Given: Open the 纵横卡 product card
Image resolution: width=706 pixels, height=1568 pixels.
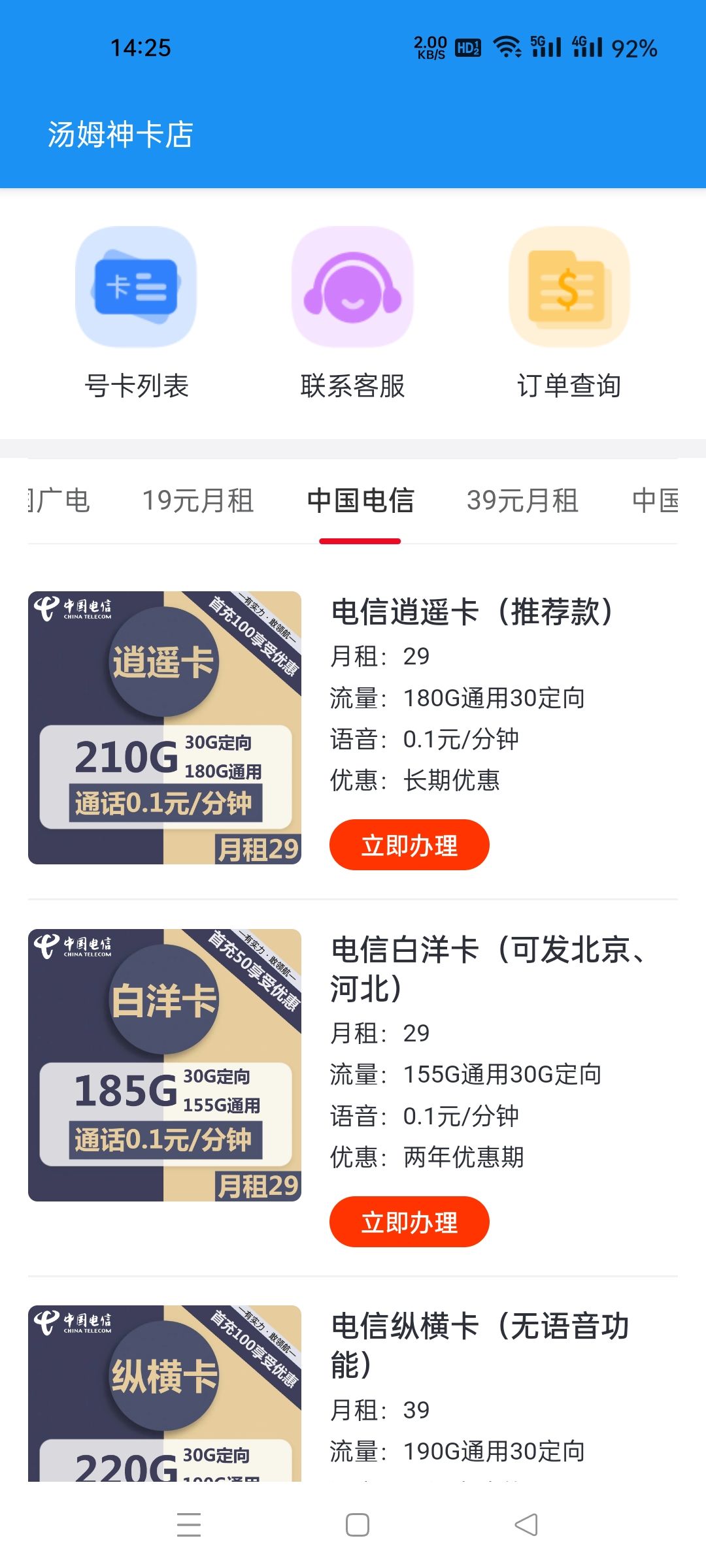Looking at the screenshot, I should (x=165, y=1393).
